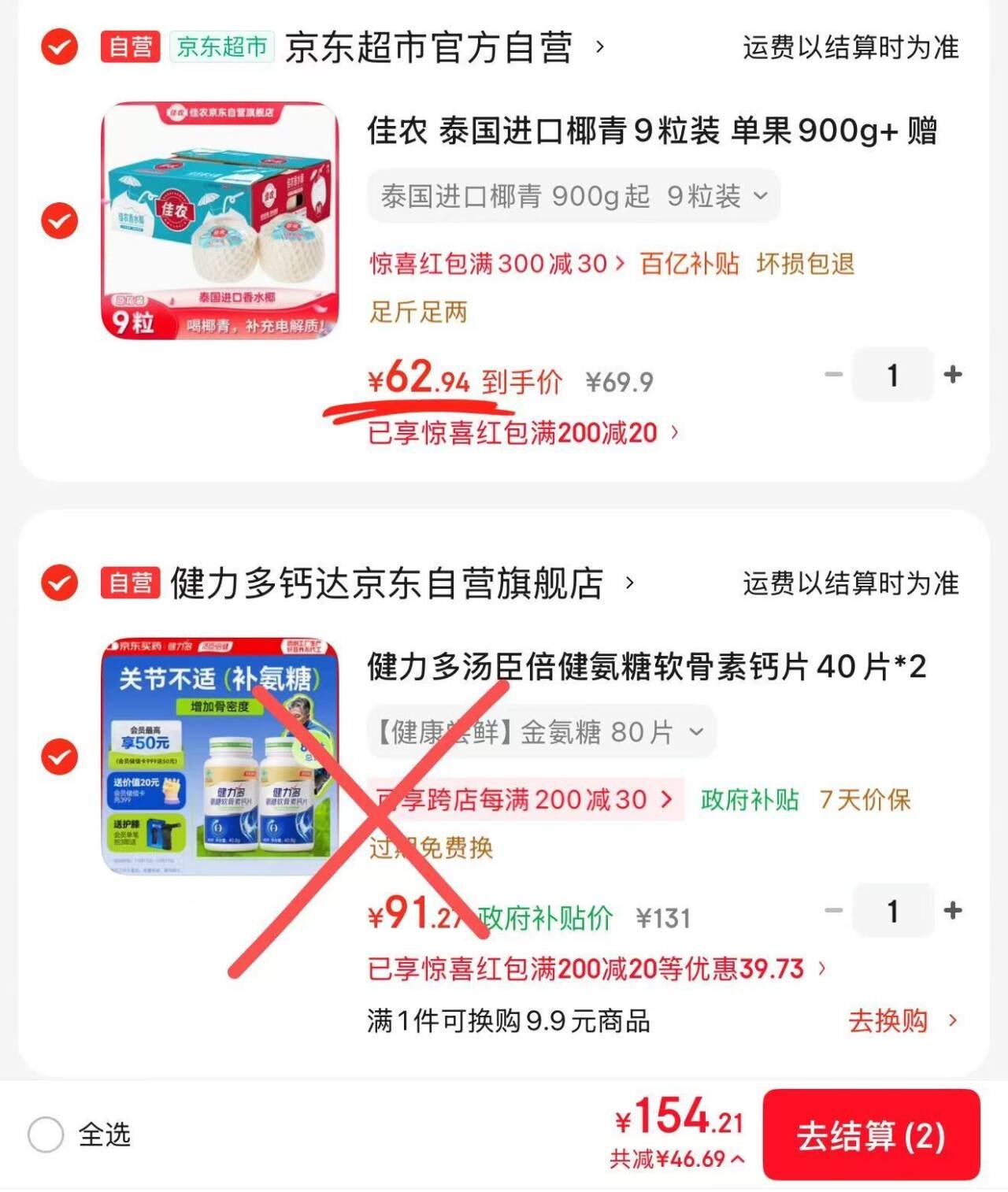Open the 健力多钙达京东自营旗舰店 store page
Screen dimensions: 1008x1192
tap(402, 583)
